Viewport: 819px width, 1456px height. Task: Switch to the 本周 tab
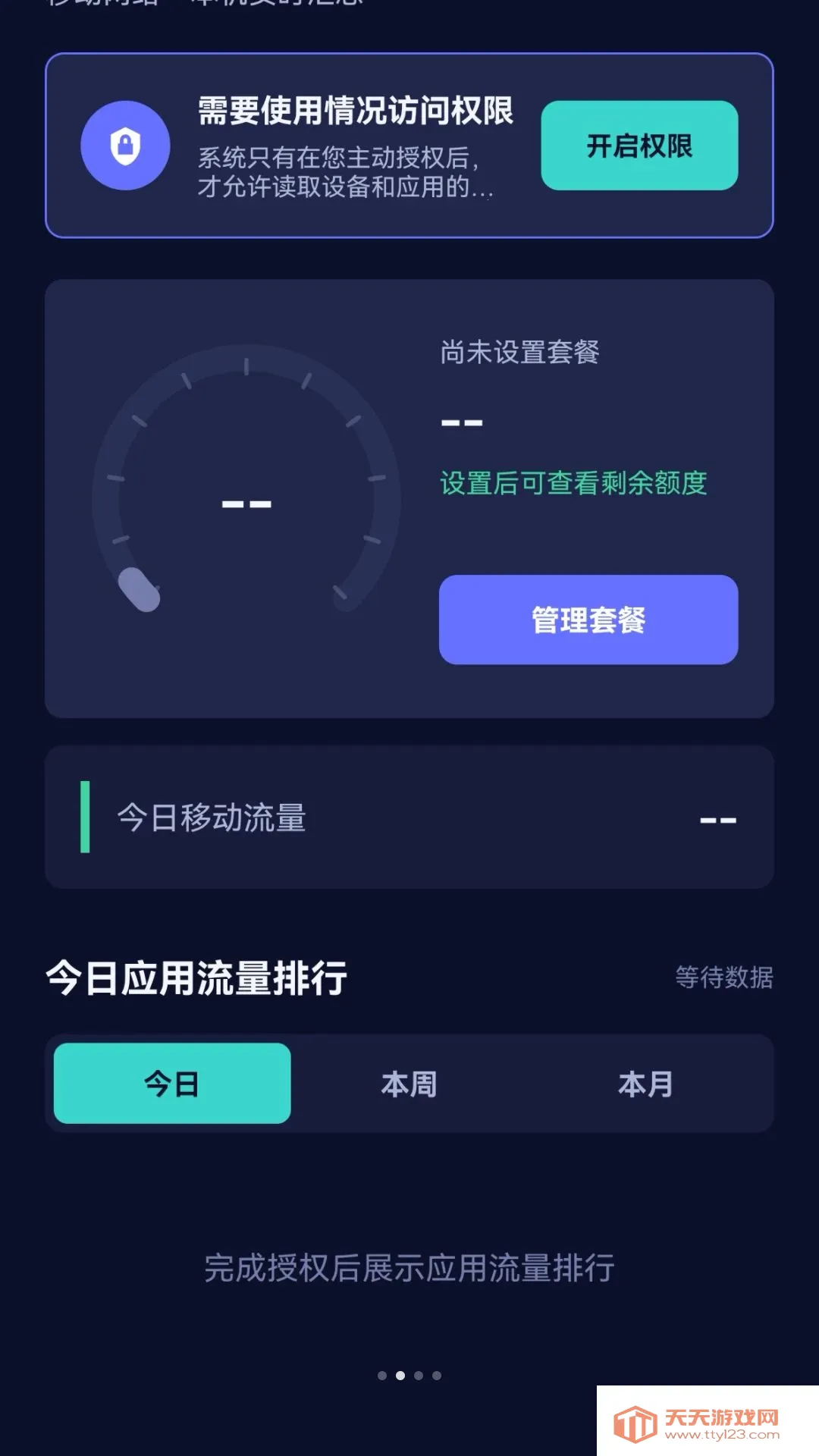[x=409, y=1083]
